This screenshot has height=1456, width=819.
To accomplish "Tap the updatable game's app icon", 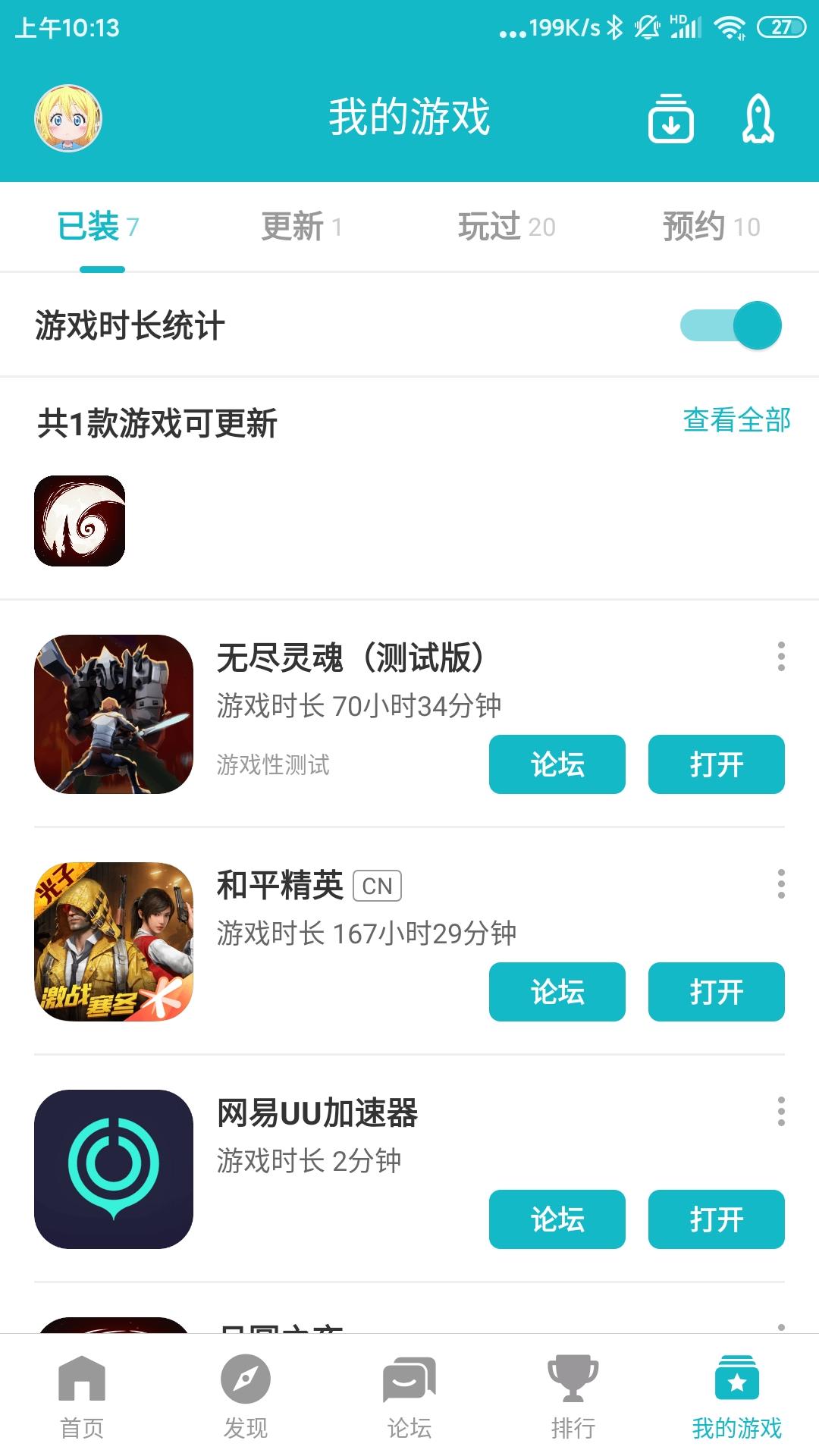I will (x=79, y=523).
